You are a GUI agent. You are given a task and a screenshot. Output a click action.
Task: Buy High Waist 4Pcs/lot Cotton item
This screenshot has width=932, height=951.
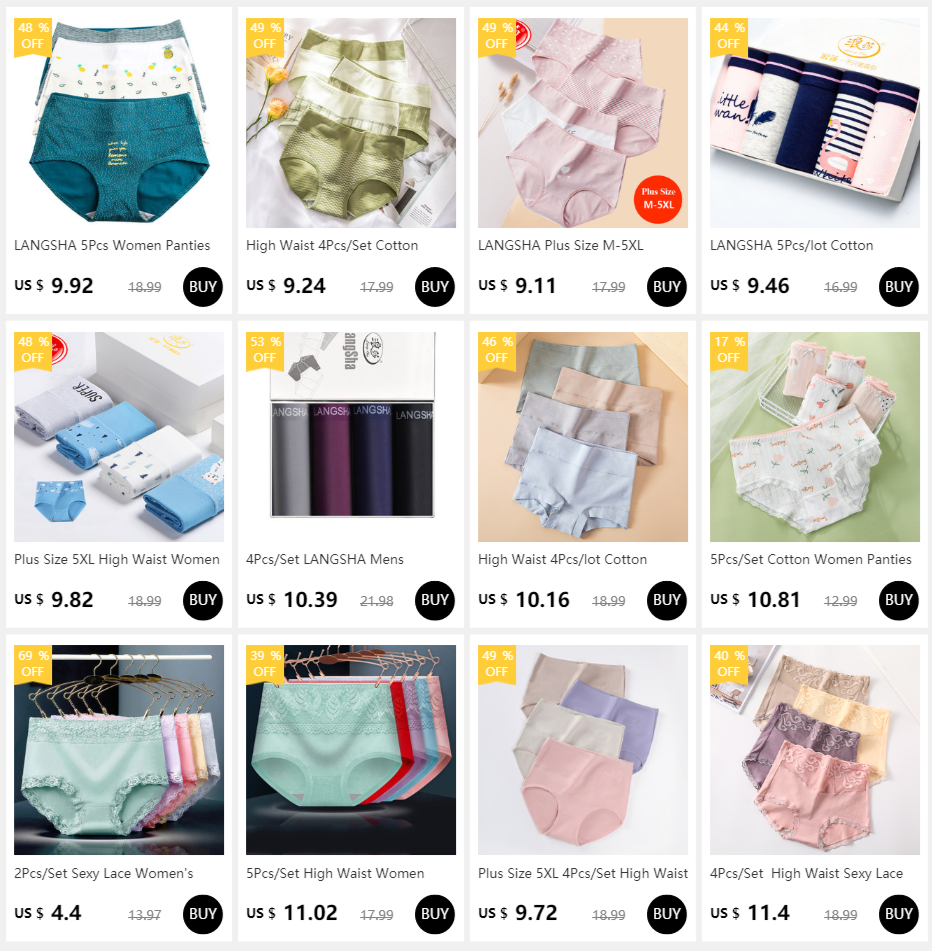(666, 600)
